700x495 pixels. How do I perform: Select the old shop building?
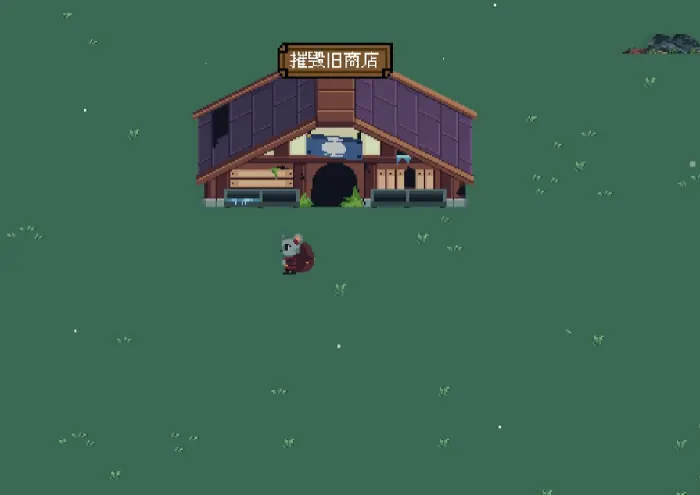point(335,150)
